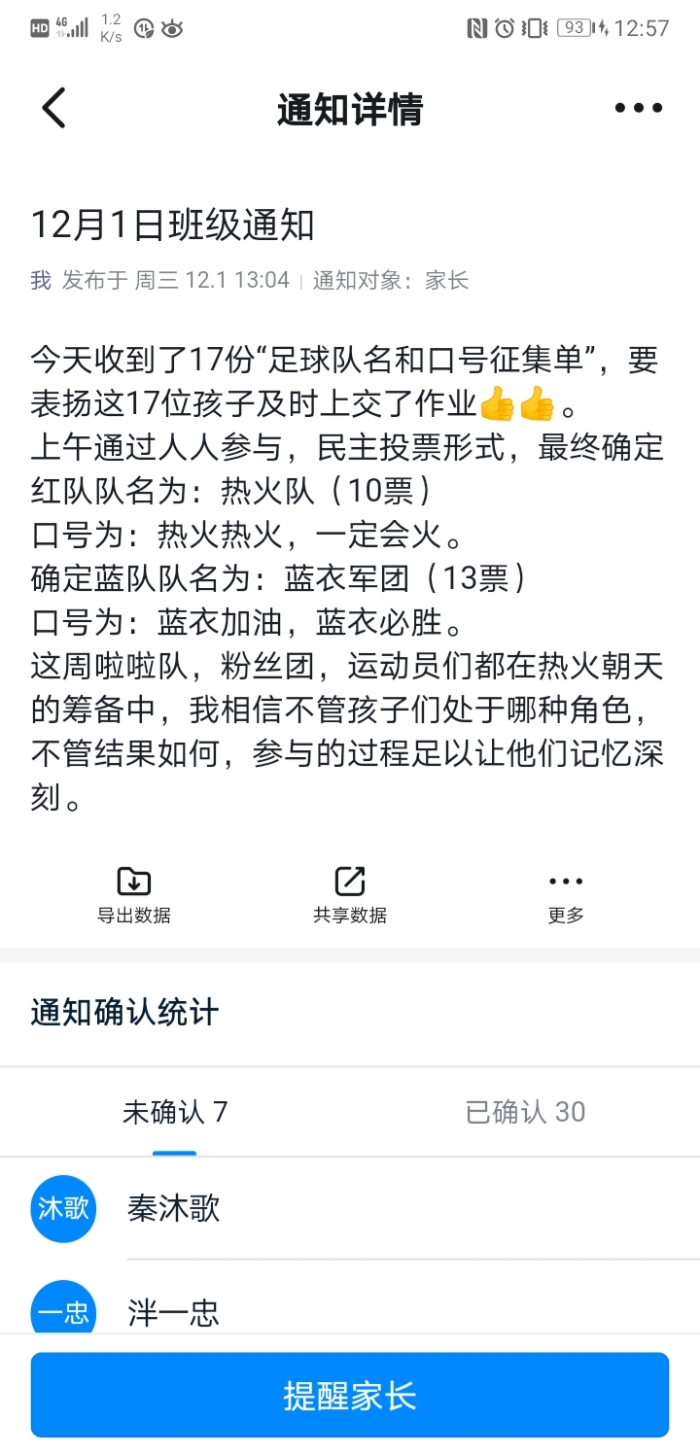700x1454 pixels.
Task: Open the three-dot overflow menu at top right
Action: 638,108
